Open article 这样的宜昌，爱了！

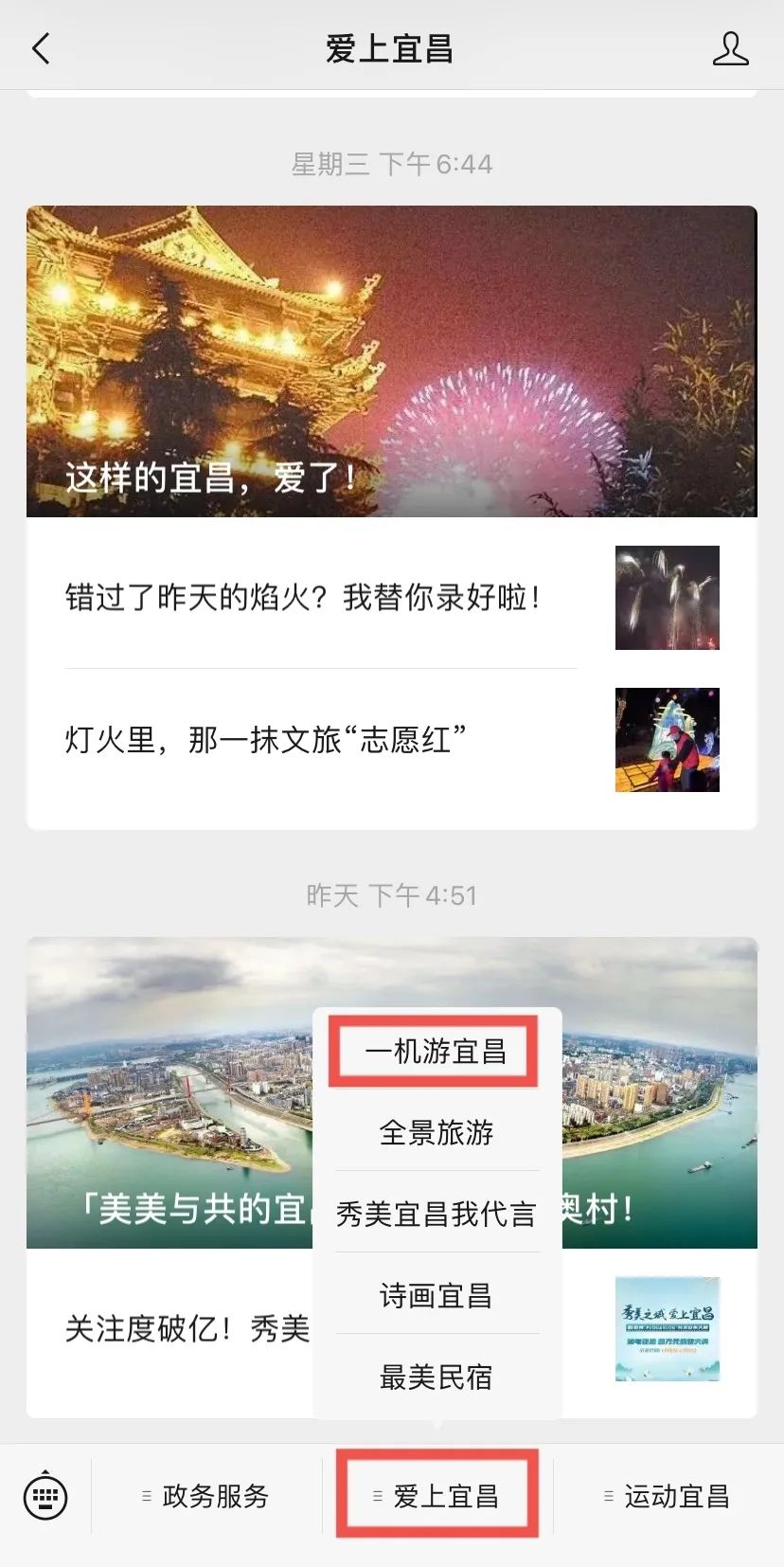point(391,361)
